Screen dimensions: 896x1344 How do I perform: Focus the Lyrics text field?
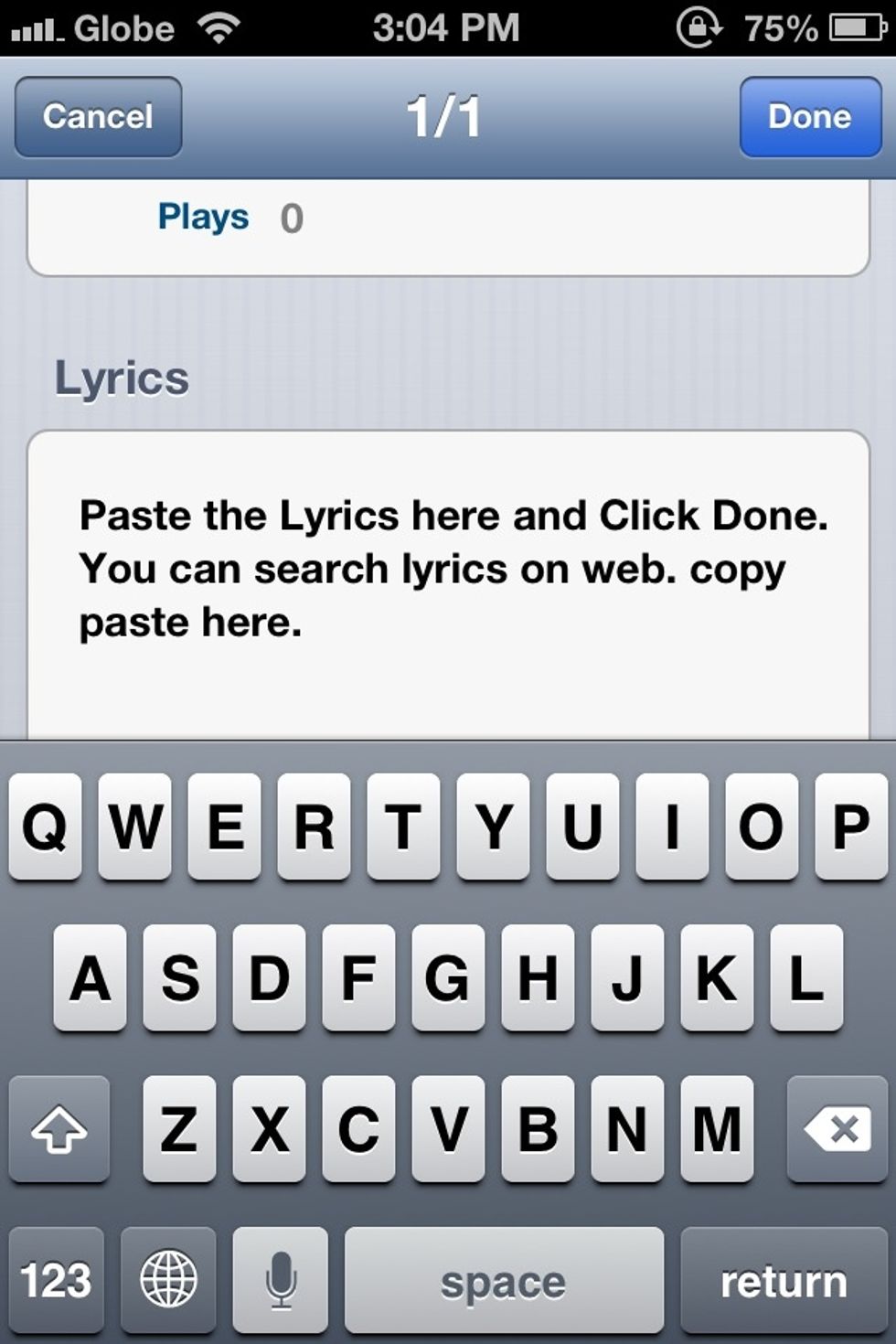[x=448, y=585]
